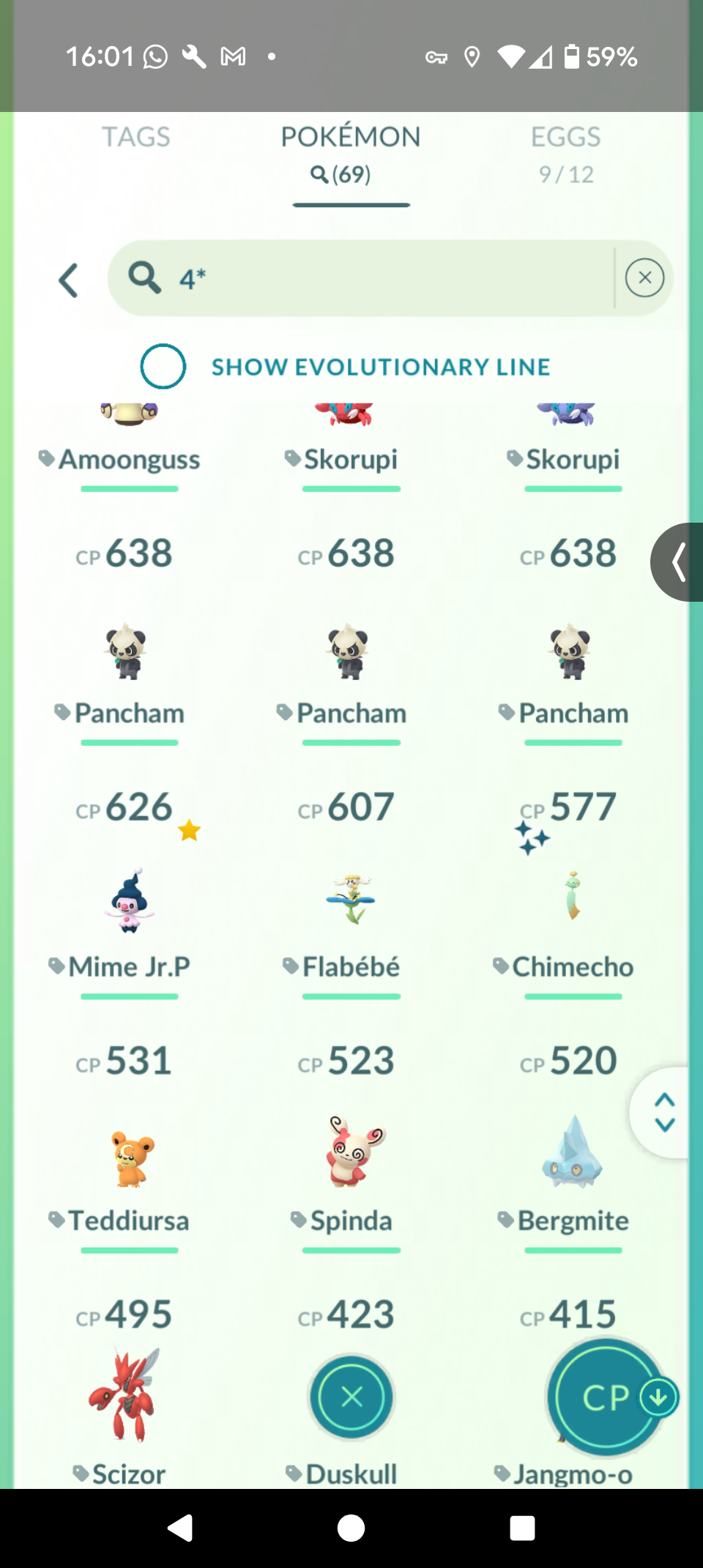Screen dimensions: 703x1568
Task: Tap the system home button
Action: pyautogui.click(x=351, y=1528)
